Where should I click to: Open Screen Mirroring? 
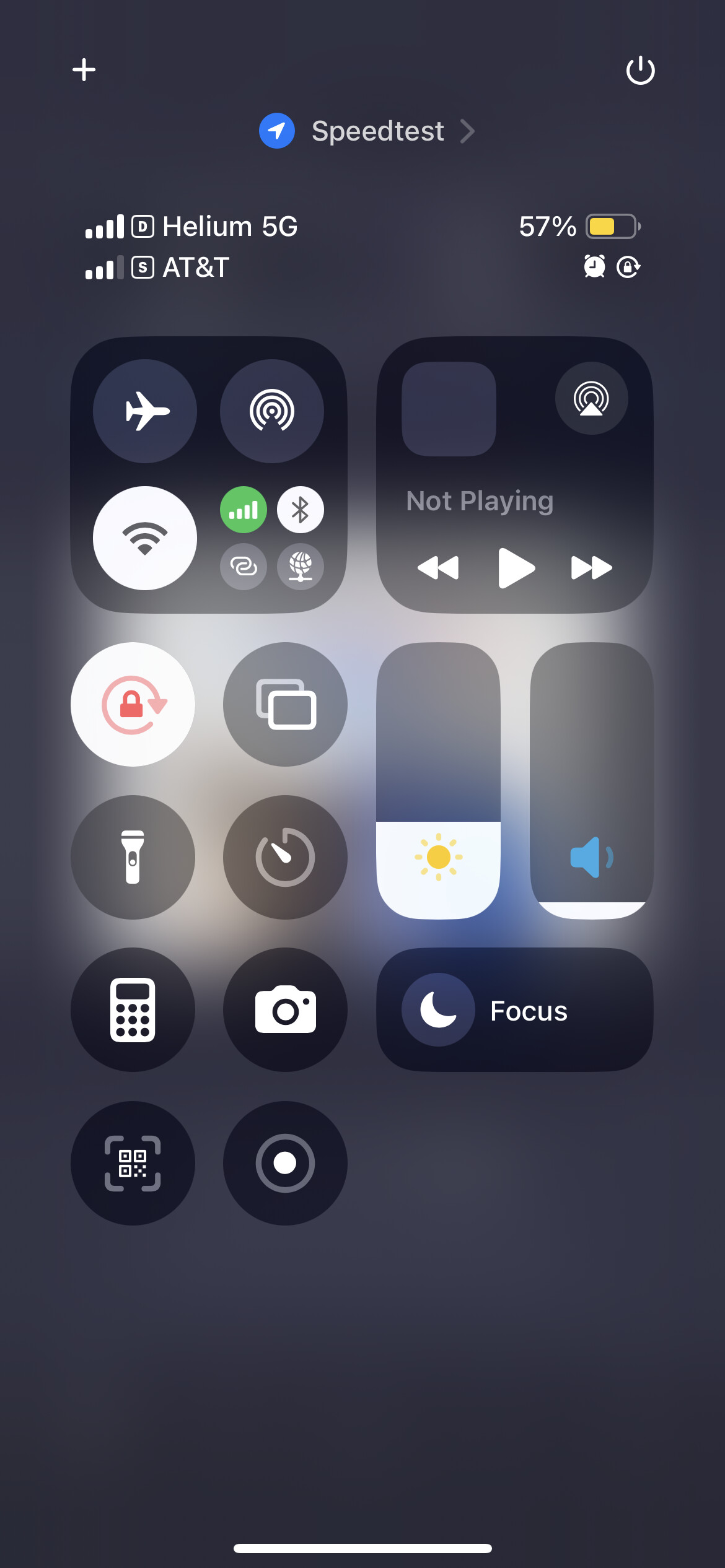point(285,705)
